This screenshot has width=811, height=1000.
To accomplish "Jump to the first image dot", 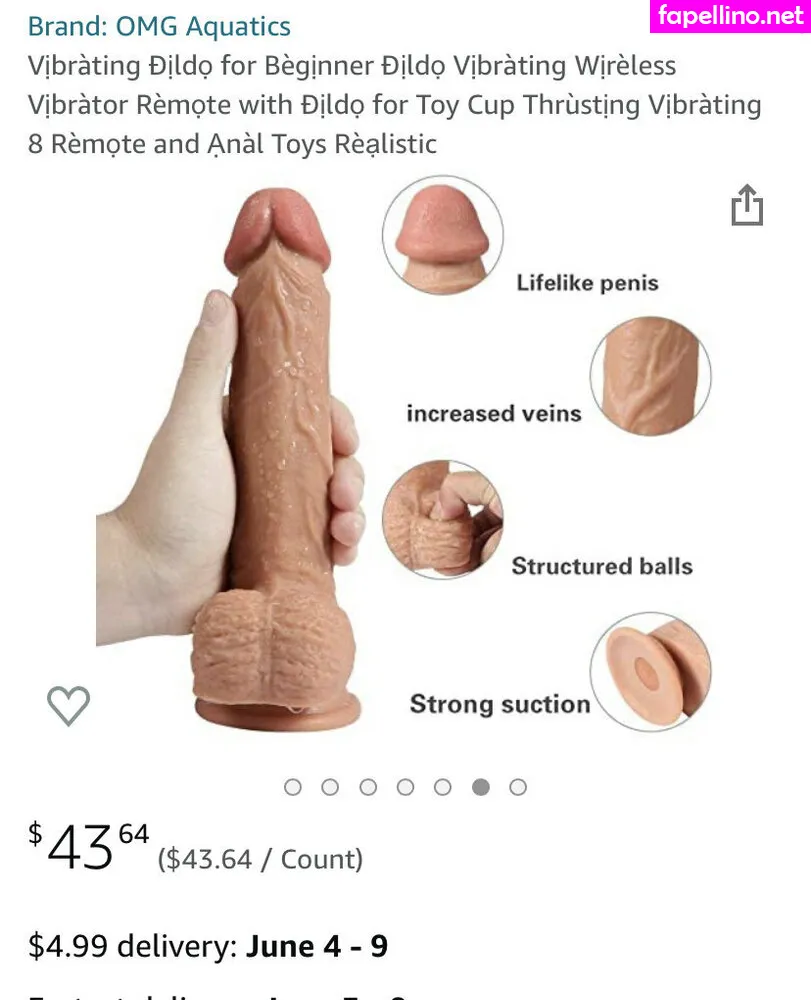I will point(293,787).
